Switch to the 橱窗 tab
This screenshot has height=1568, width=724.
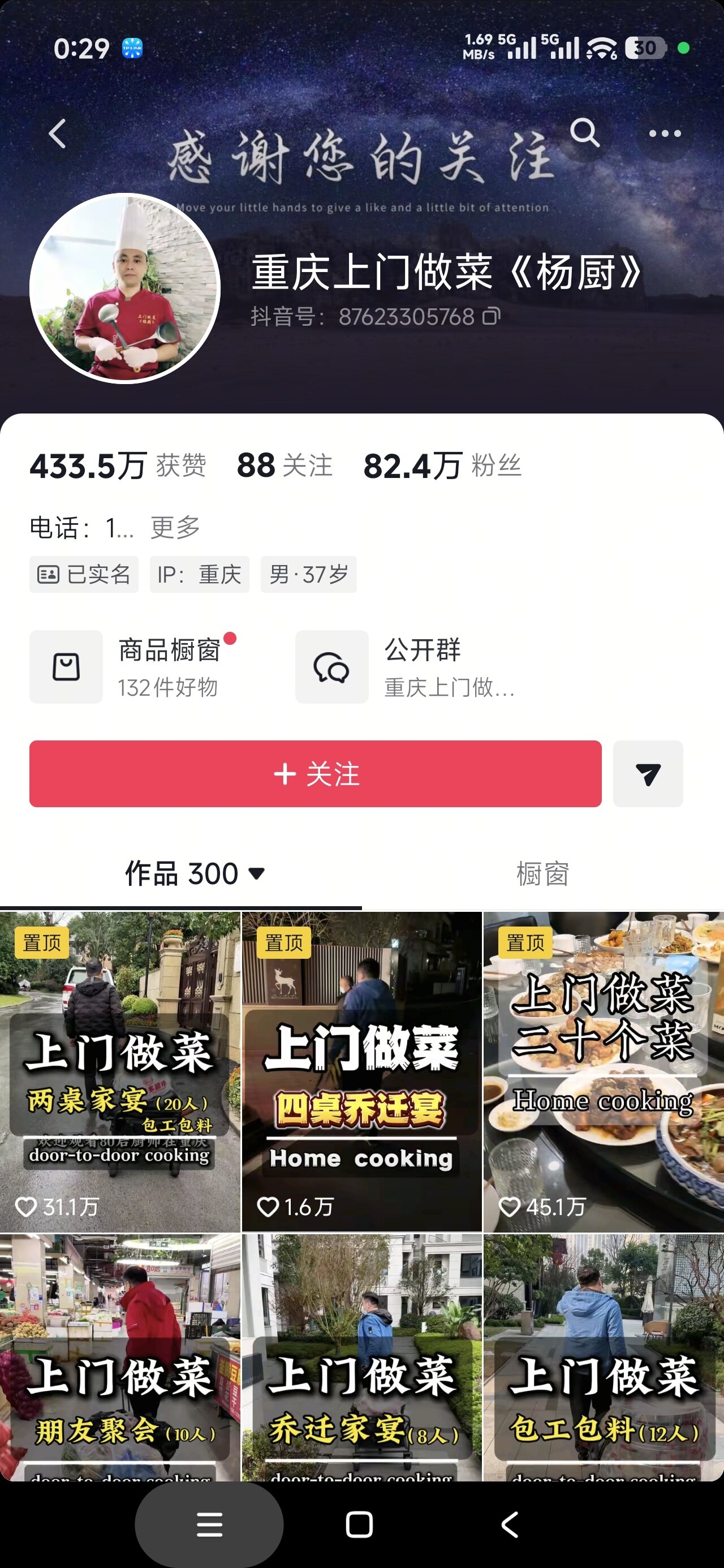542,874
